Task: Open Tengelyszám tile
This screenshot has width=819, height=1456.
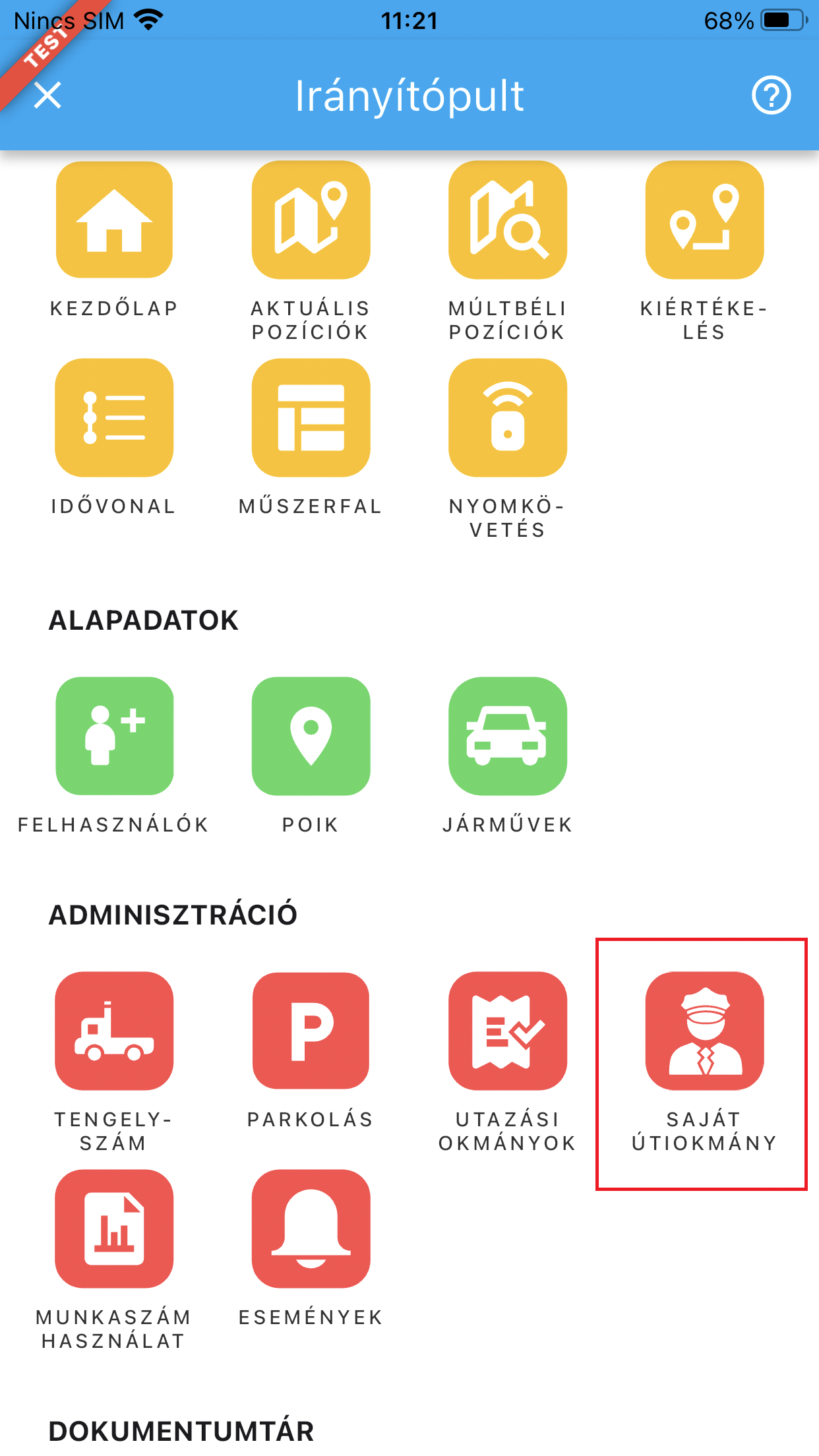Action: pyautogui.click(x=114, y=1031)
